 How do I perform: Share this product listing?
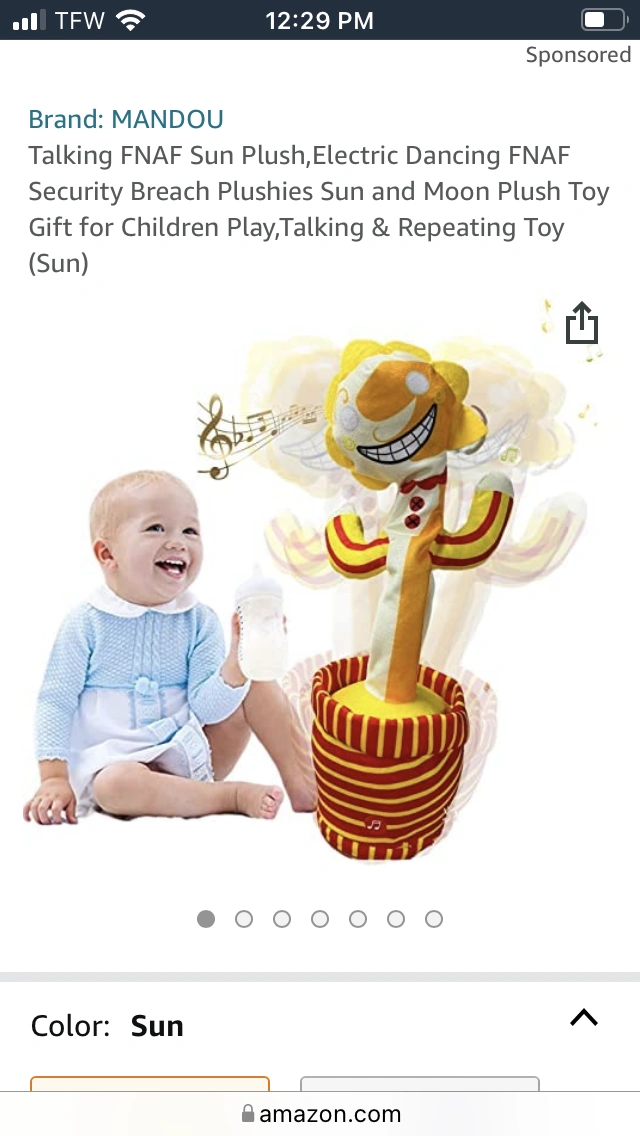pos(582,322)
